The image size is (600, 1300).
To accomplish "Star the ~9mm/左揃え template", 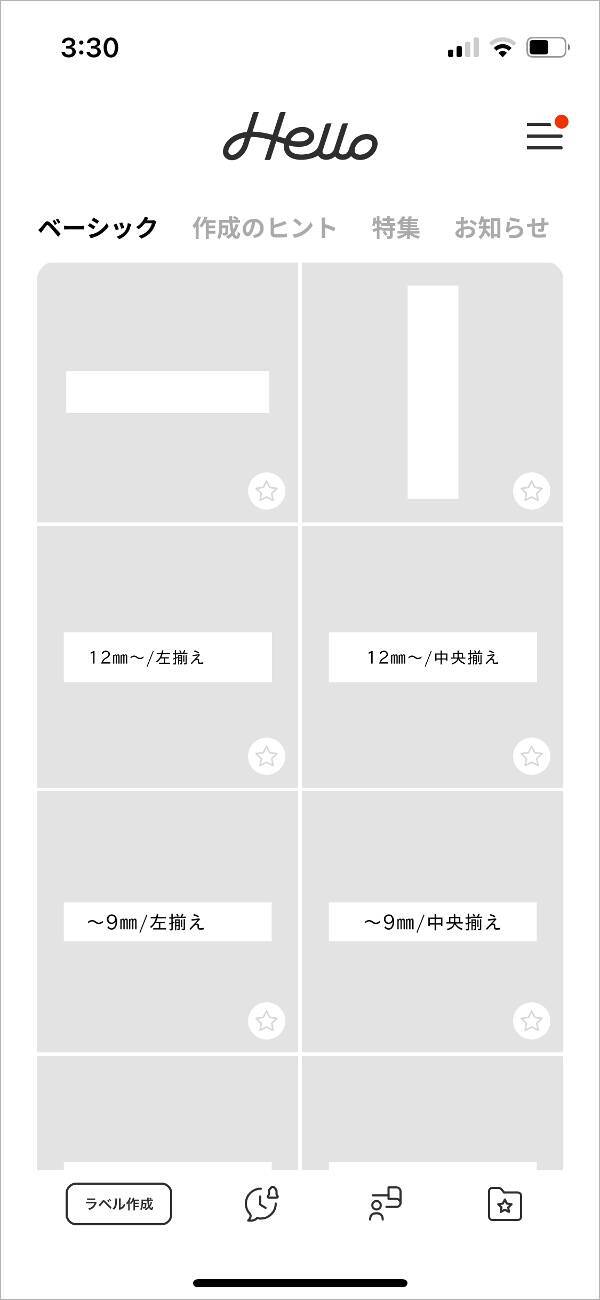I will point(266,1021).
